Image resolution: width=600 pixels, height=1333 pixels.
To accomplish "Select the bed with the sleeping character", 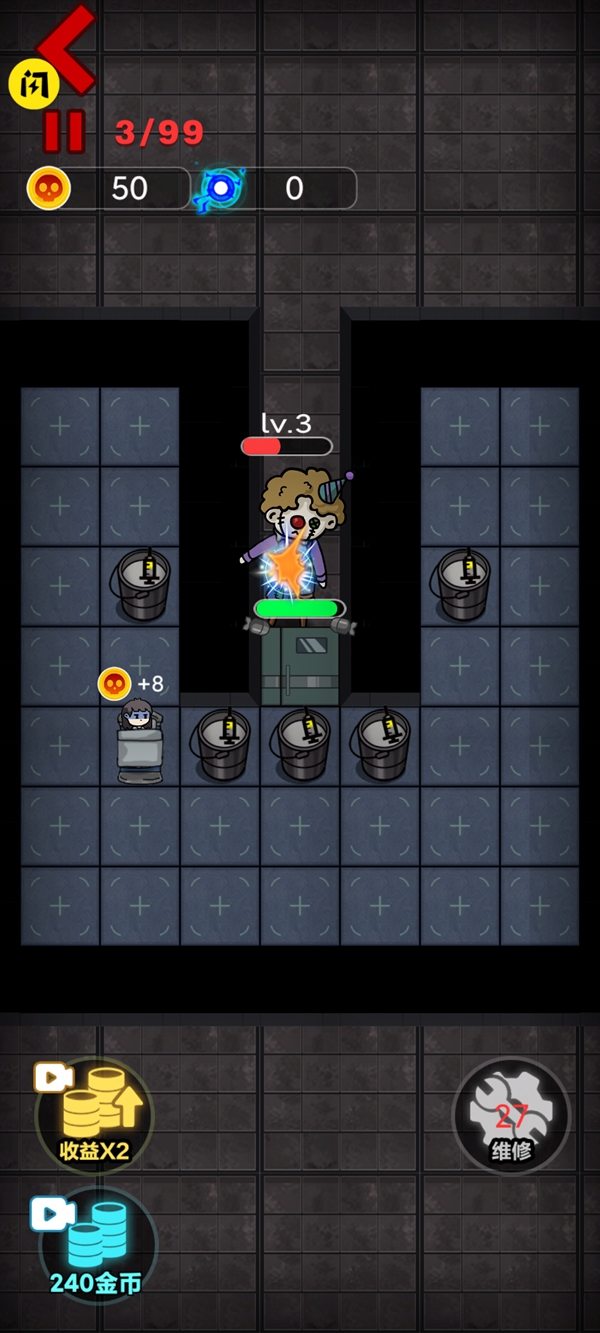I will 139,744.
